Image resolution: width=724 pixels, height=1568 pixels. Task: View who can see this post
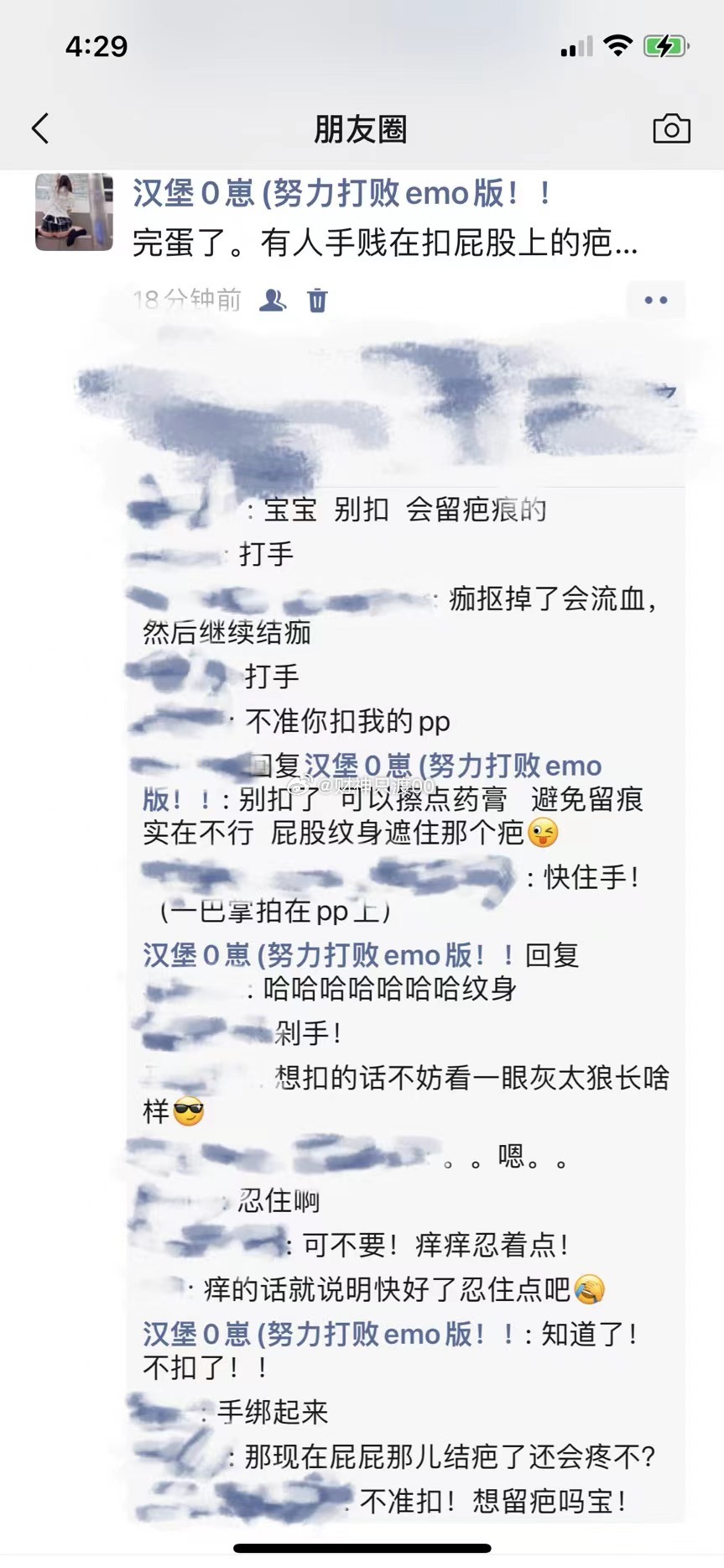[273, 300]
